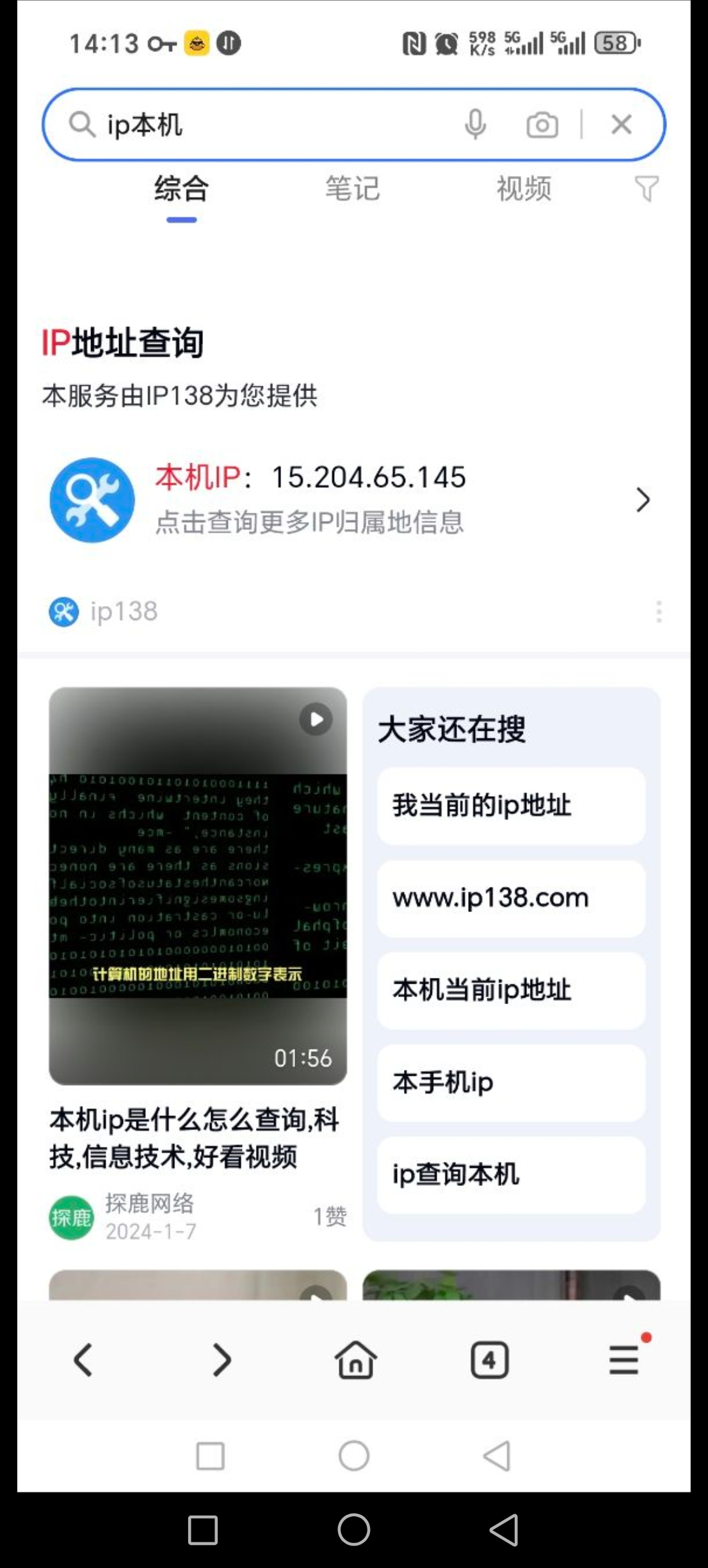
Task: Select the www.ip138.com suggestion
Action: (x=511, y=898)
